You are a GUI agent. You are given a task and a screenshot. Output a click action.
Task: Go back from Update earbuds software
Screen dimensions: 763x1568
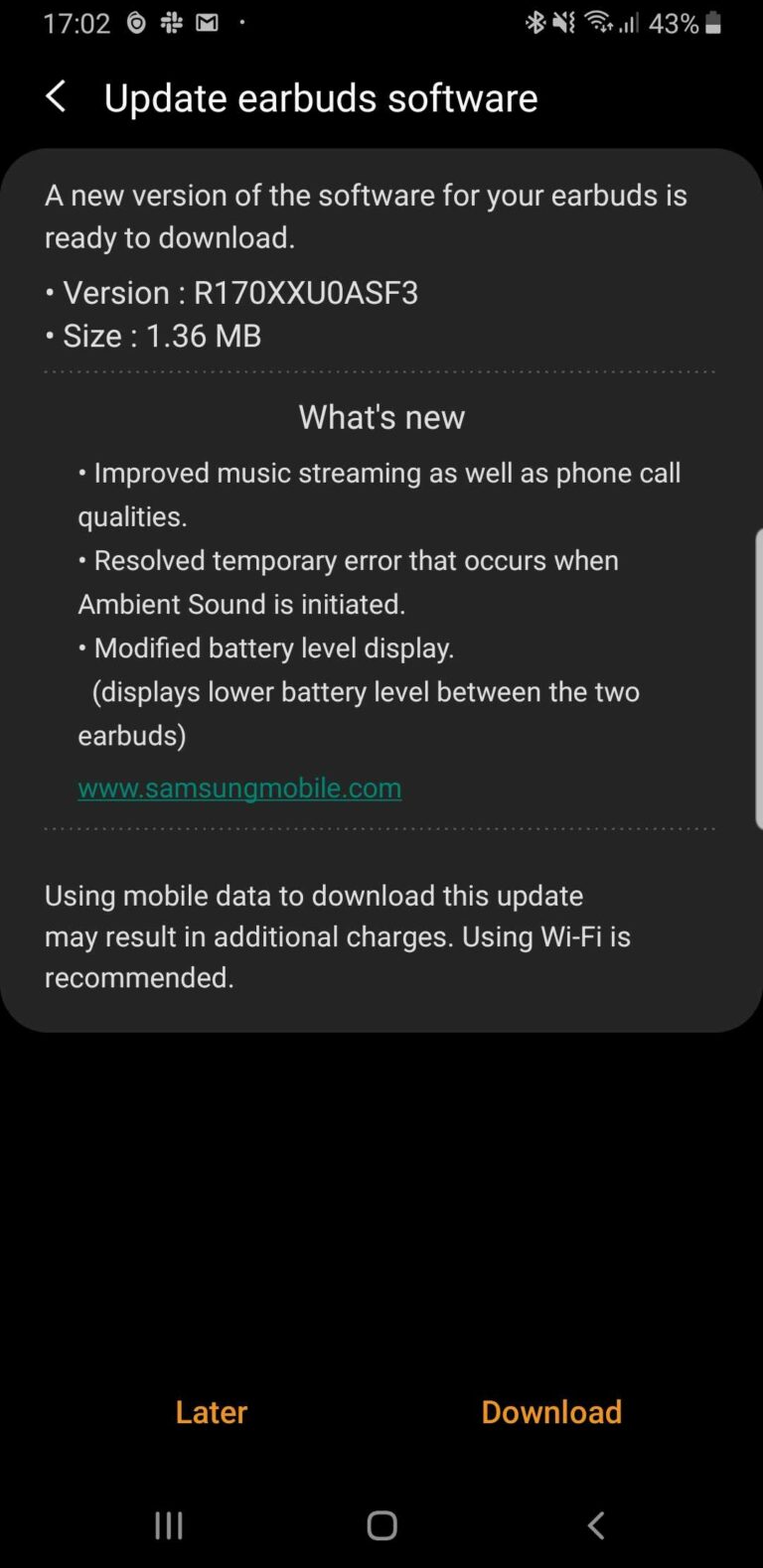pyautogui.click(x=57, y=97)
